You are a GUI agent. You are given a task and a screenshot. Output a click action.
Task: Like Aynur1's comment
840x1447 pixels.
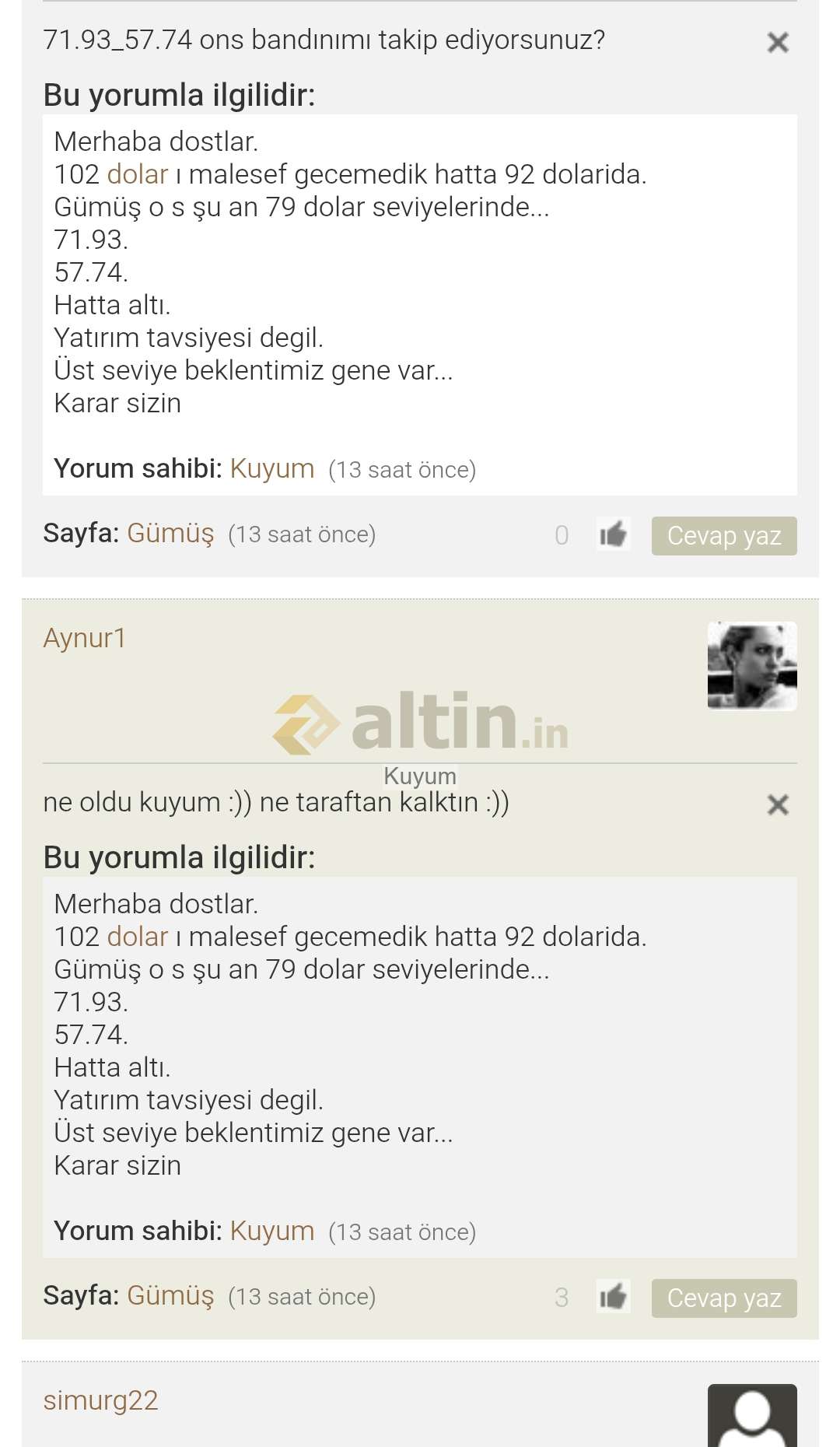coord(613,1297)
